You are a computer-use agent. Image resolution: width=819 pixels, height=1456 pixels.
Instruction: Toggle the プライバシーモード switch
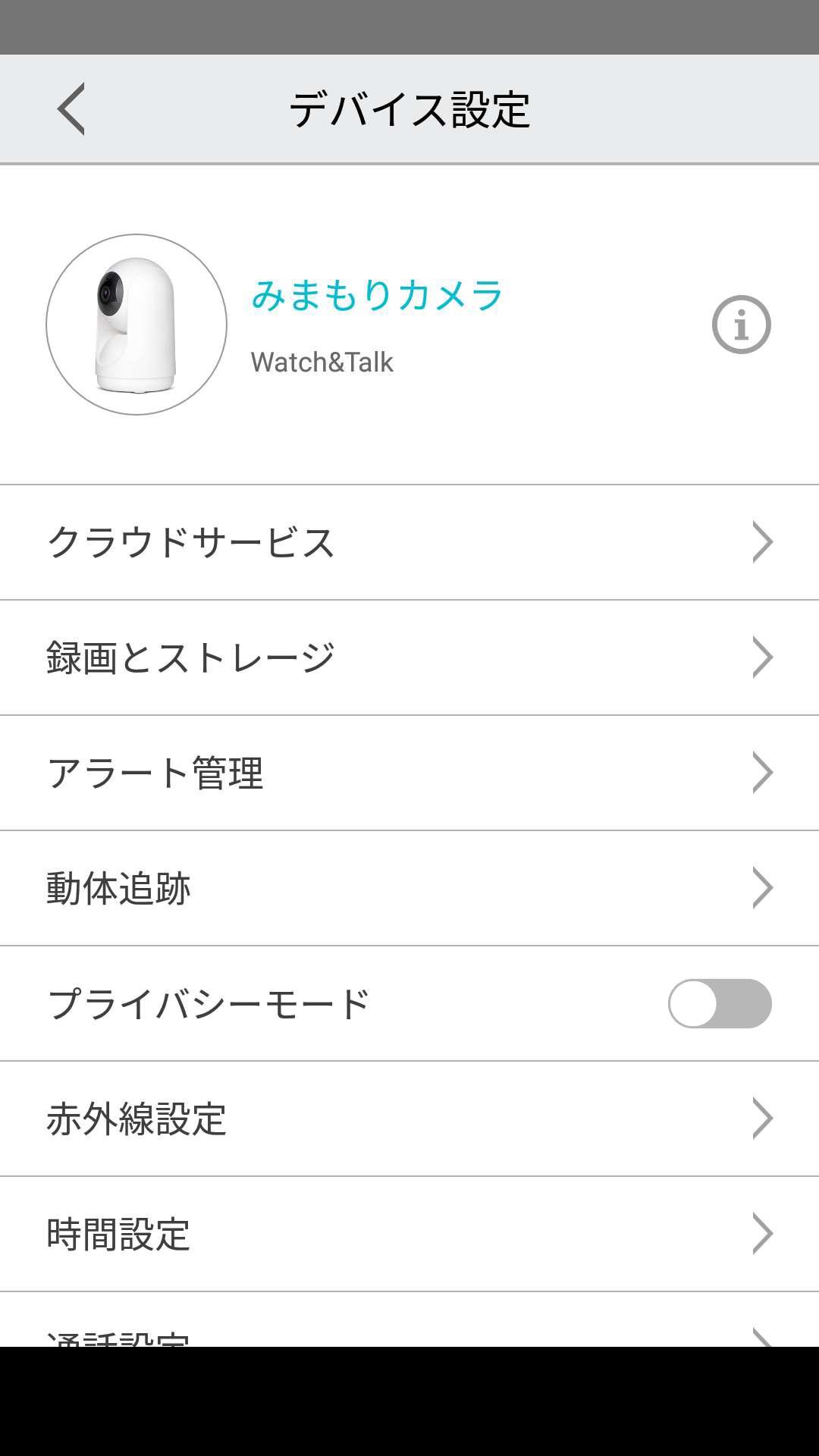click(x=719, y=1003)
